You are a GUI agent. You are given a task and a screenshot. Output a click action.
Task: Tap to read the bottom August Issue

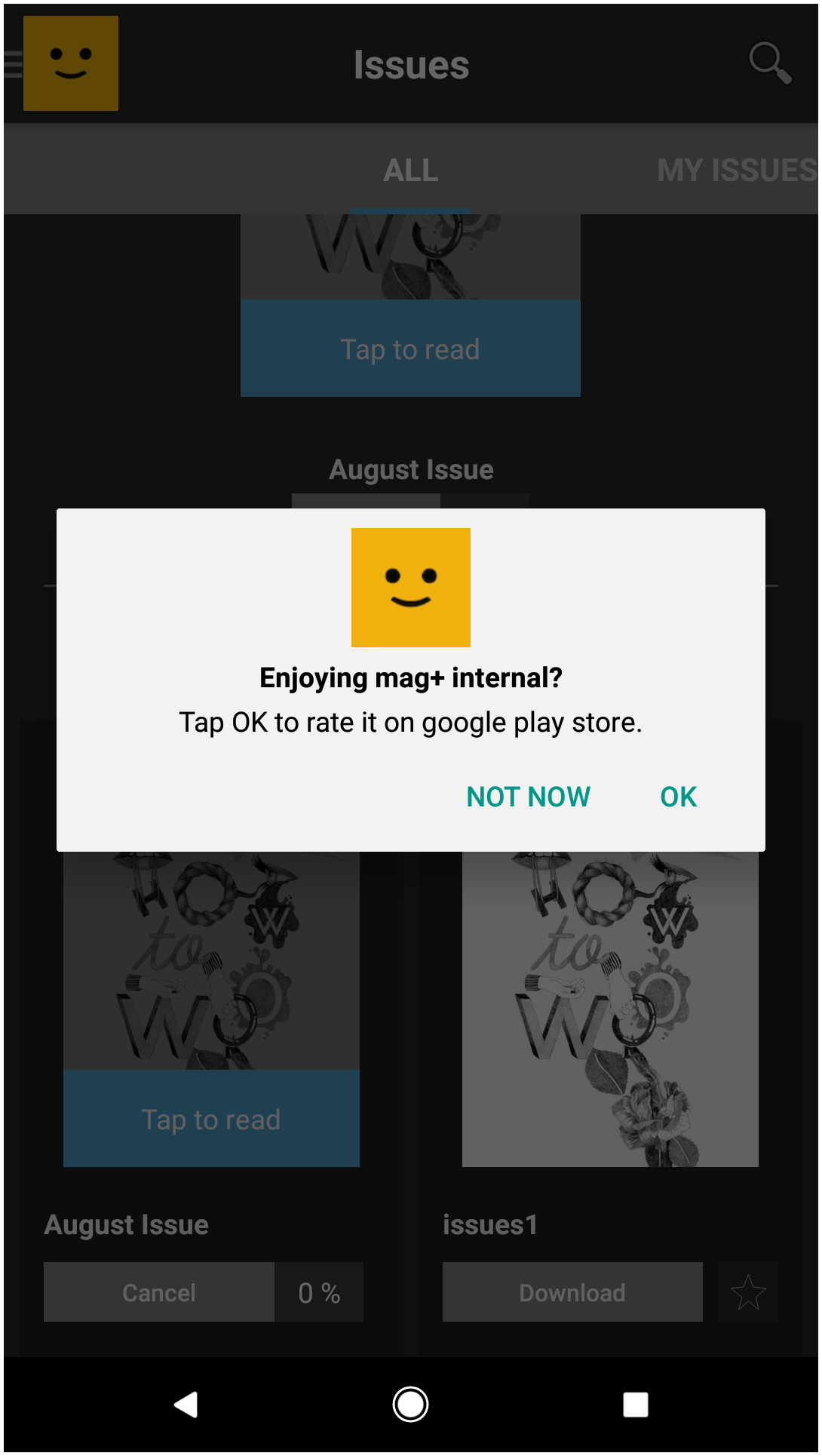coord(211,1119)
